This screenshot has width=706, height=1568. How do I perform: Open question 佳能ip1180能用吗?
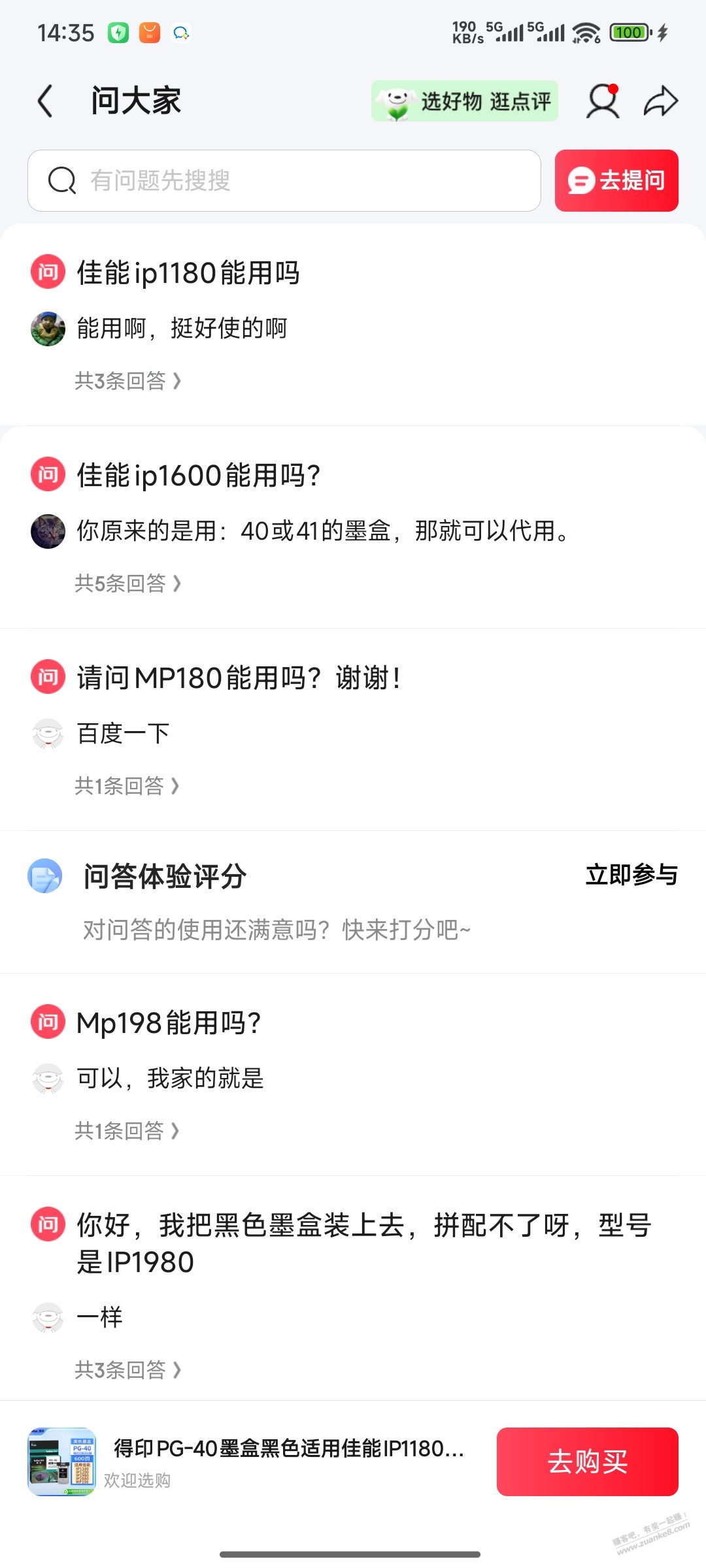point(188,273)
